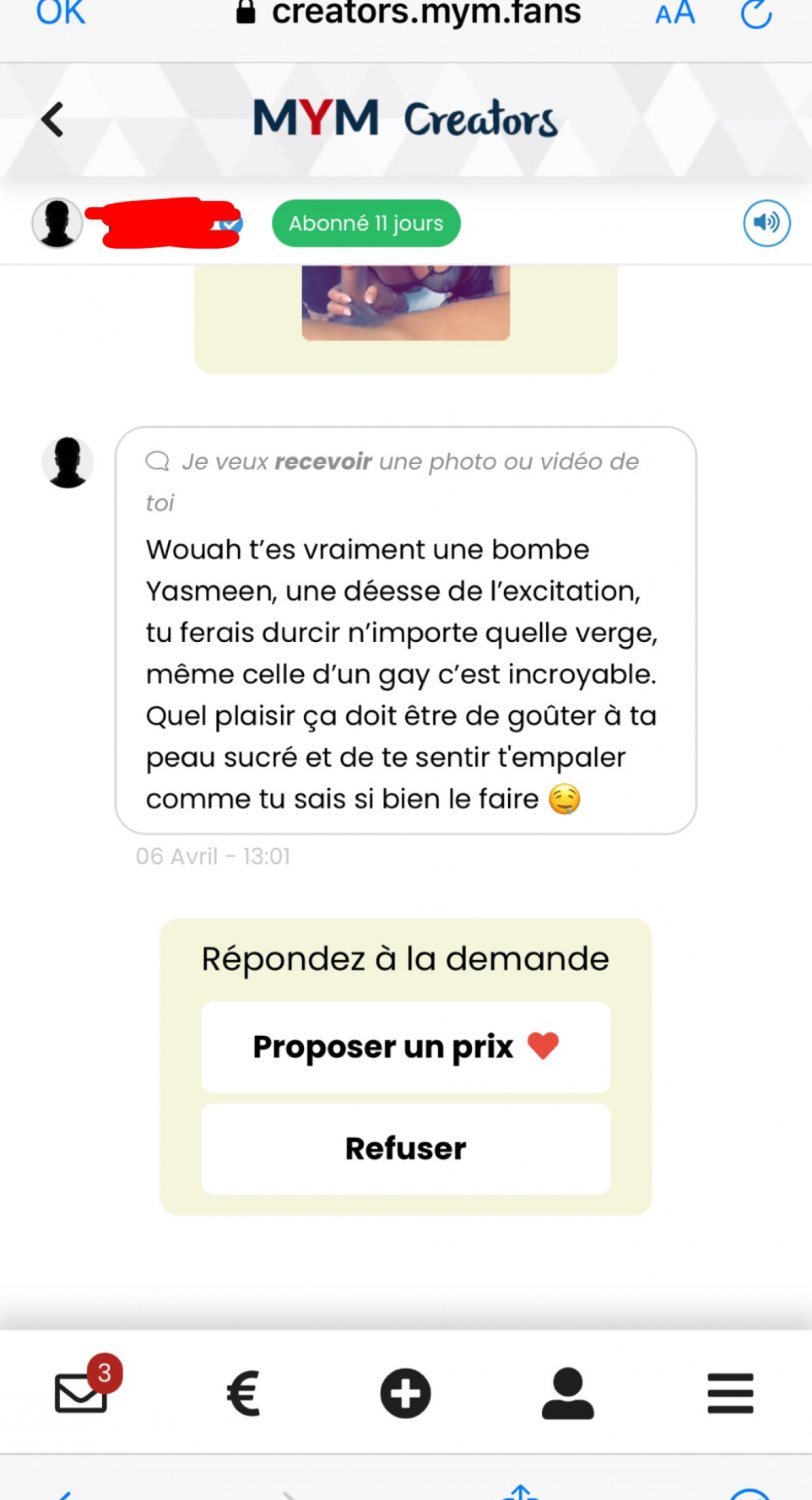
Task: Decline the request with Refuser
Action: coord(405,1148)
